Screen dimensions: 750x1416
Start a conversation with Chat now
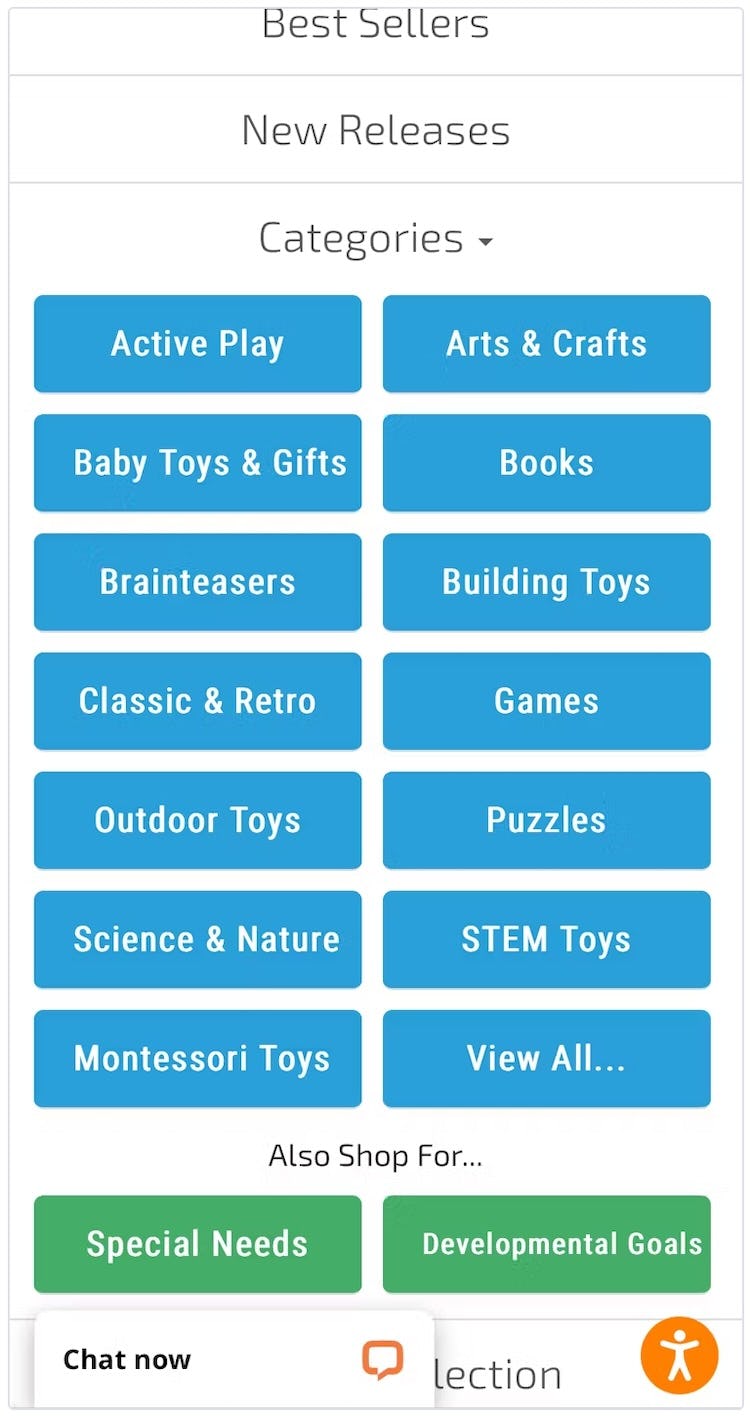[232, 1360]
